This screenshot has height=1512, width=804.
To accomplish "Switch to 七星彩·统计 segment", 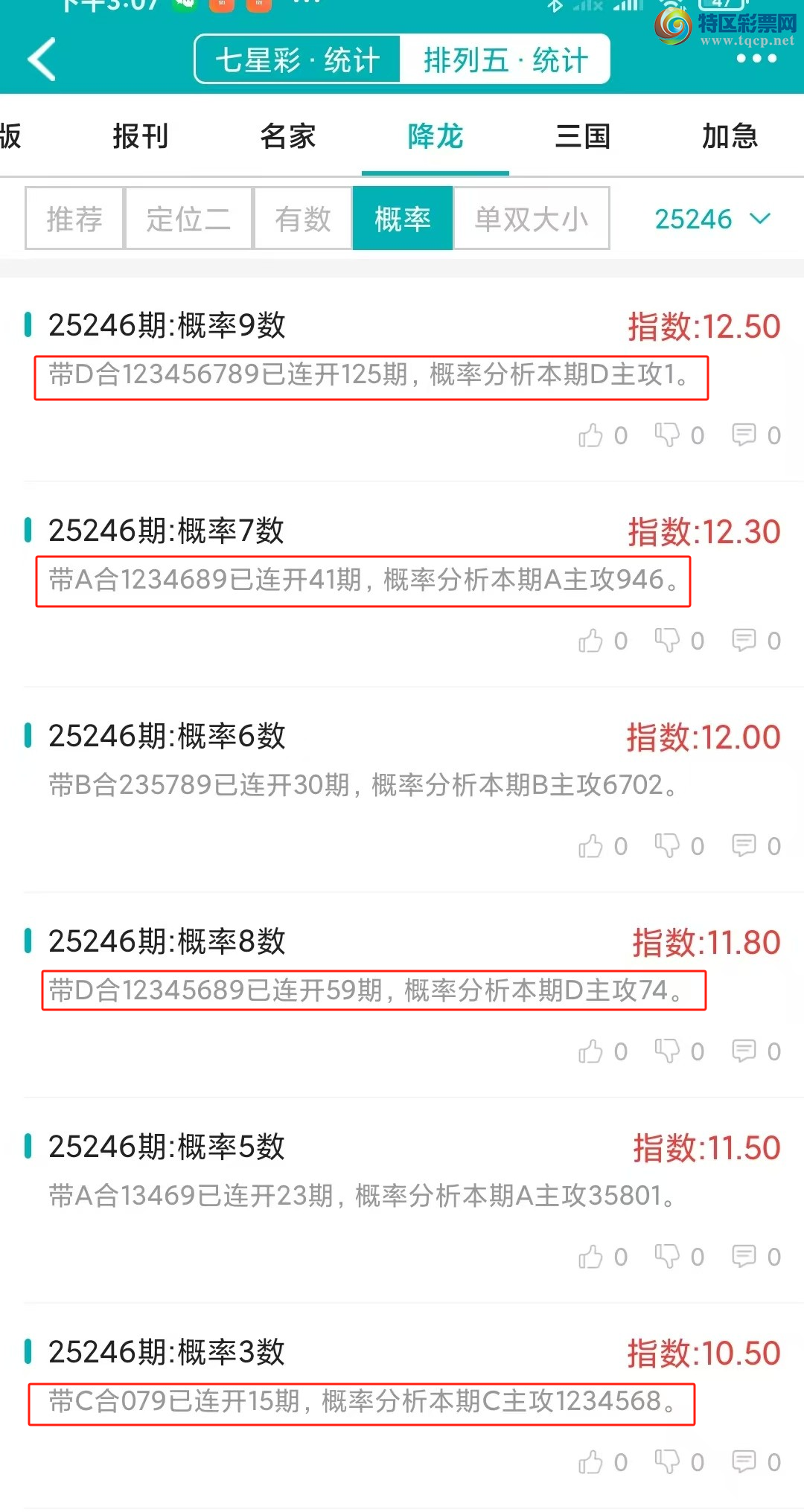I will (x=297, y=60).
